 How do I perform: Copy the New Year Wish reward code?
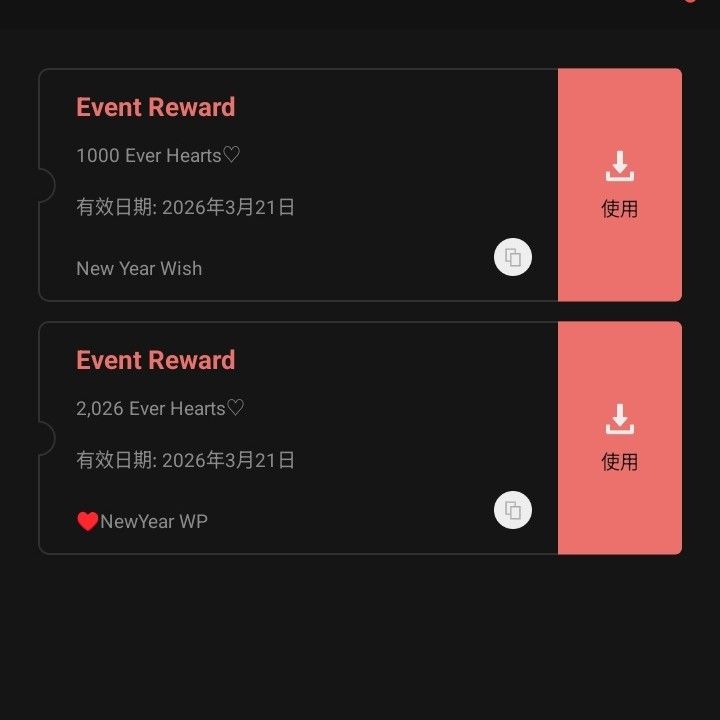(513, 257)
